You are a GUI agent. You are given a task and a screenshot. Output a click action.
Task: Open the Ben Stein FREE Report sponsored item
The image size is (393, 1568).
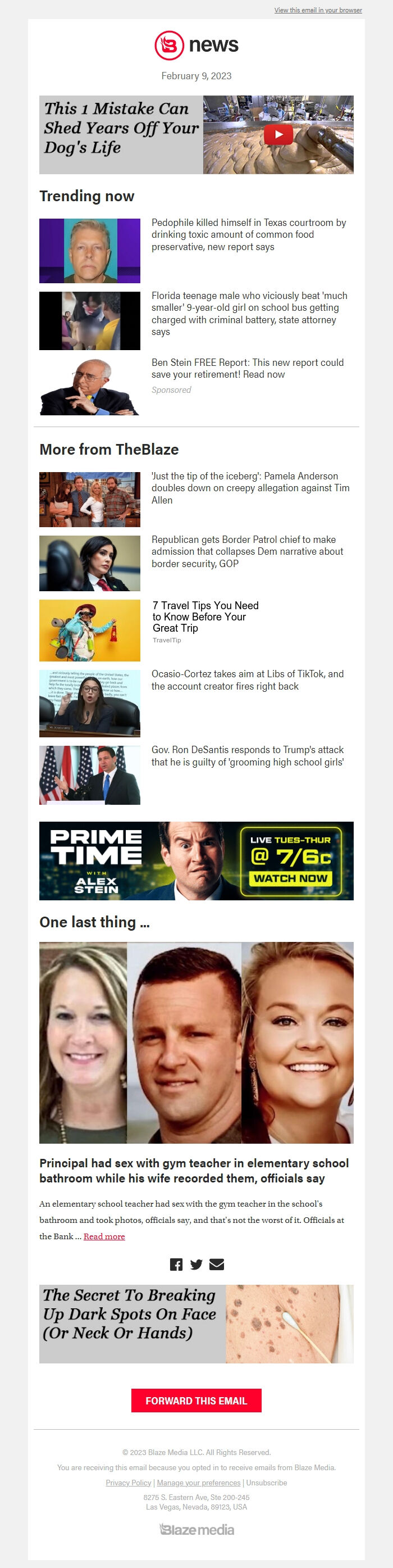pos(247,368)
